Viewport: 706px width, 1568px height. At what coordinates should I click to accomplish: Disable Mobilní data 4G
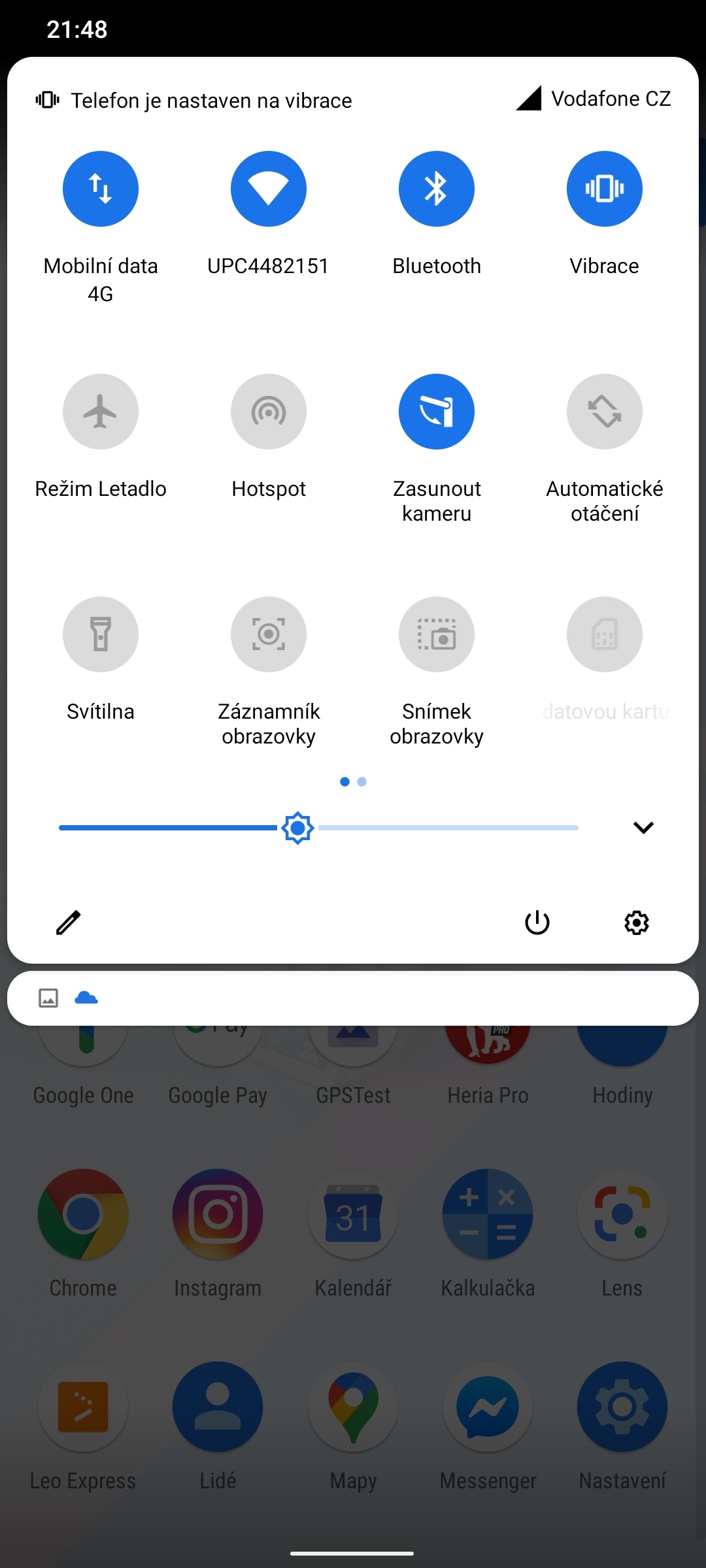[100, 188]
